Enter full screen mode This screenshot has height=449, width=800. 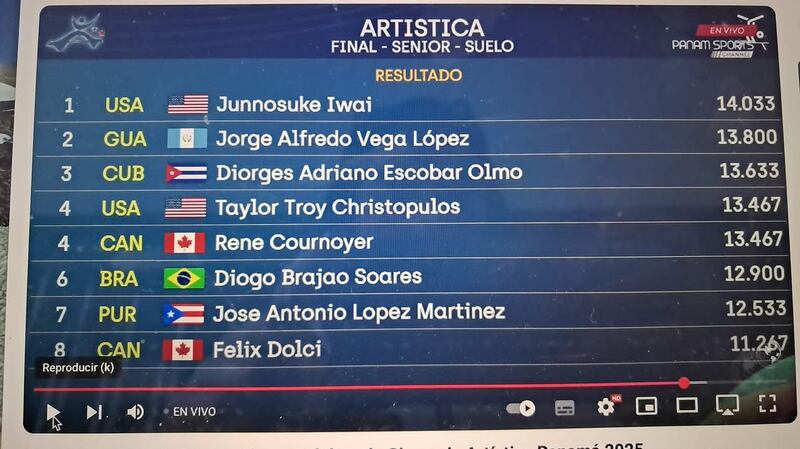click(x=767, y=404)
